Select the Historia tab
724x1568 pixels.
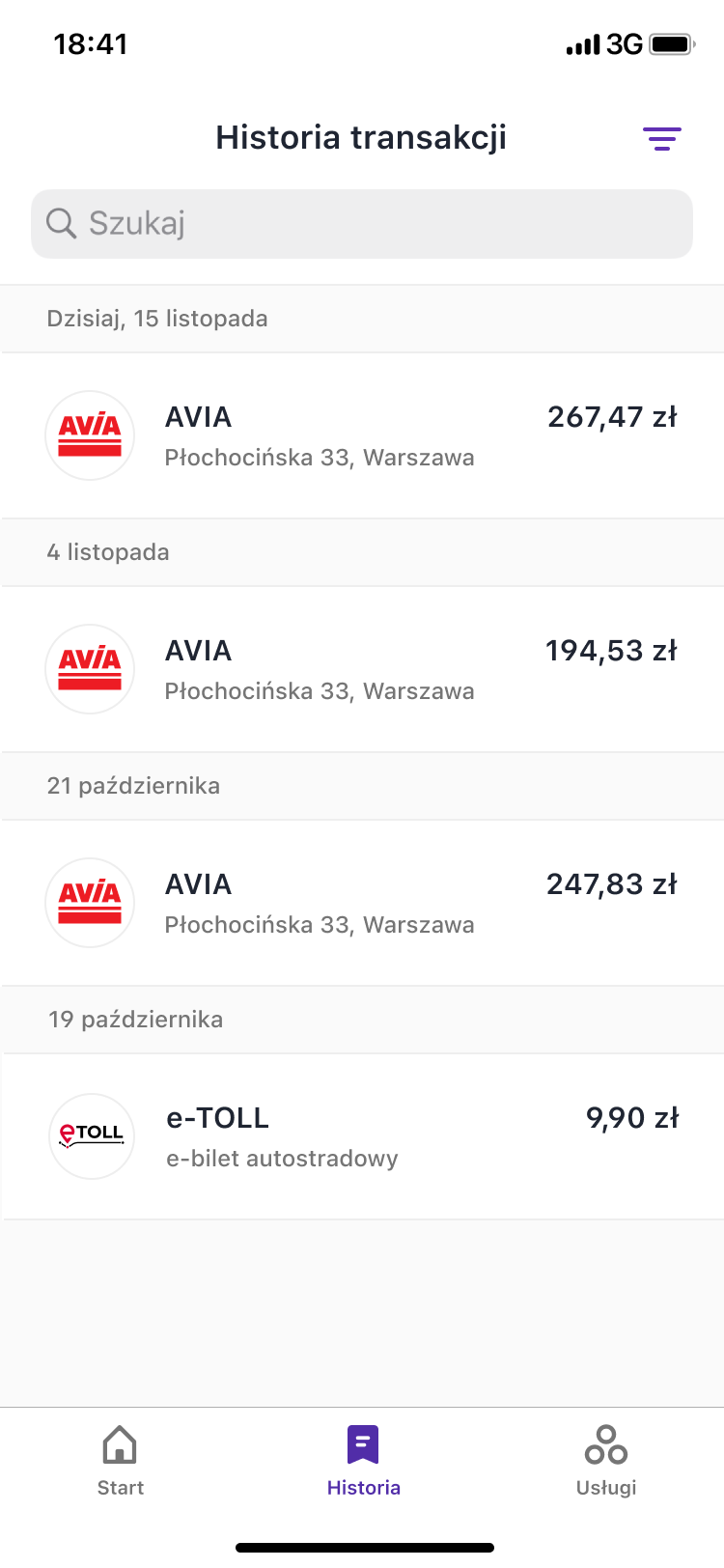point(363,1461)
